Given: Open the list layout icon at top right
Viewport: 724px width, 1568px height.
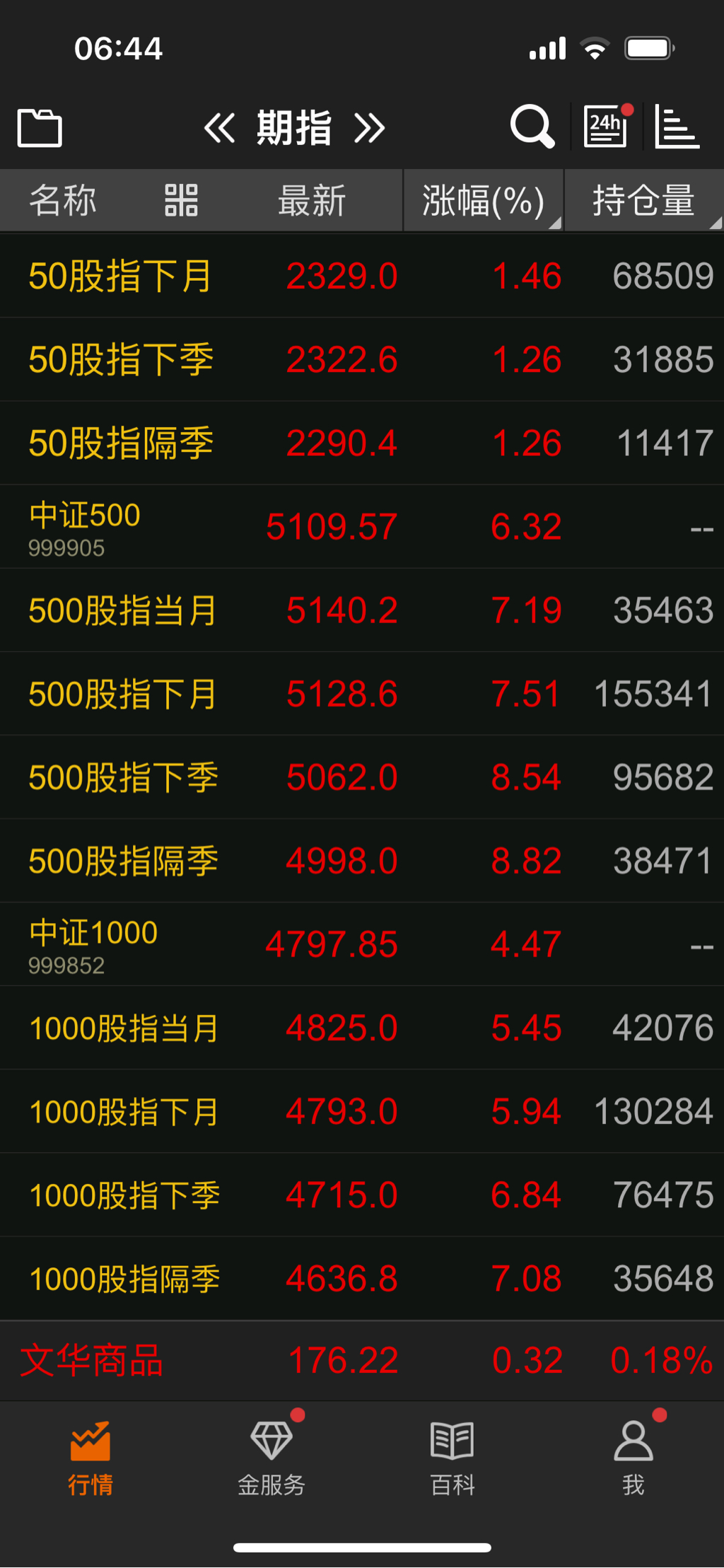Looking at the screenshot, I should click(677, 127).
